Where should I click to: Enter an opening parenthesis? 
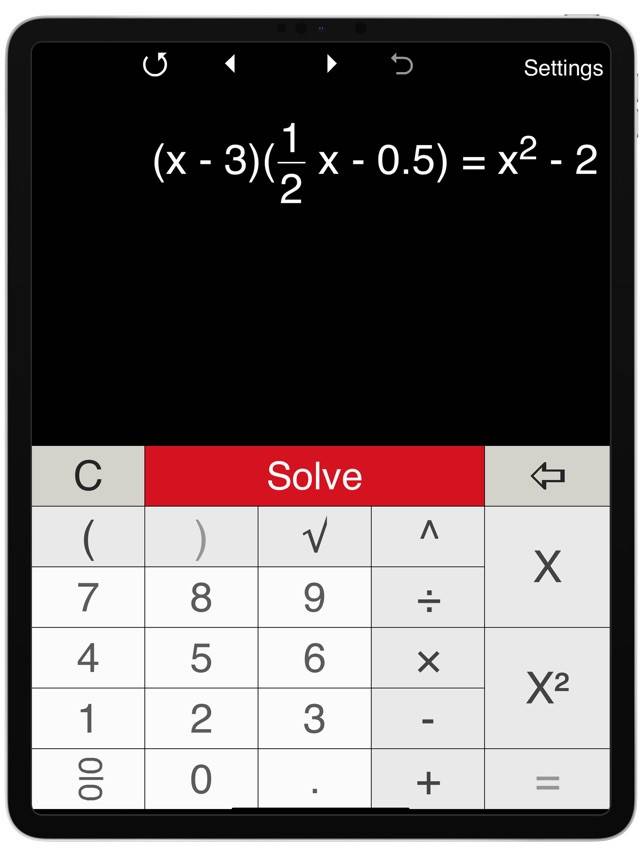pyautogui.click(x=88, y=538)
